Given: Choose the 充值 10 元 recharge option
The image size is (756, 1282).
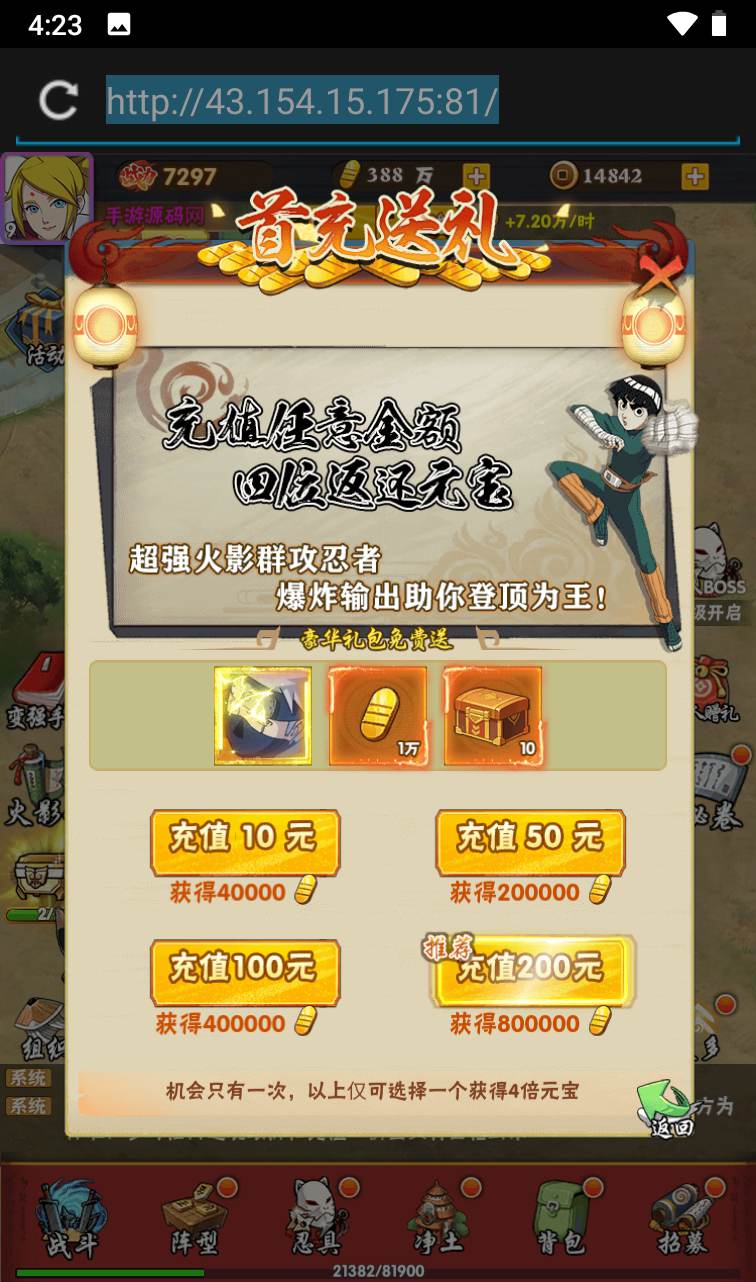Looking at the screenshot, I should coord(245,840).
